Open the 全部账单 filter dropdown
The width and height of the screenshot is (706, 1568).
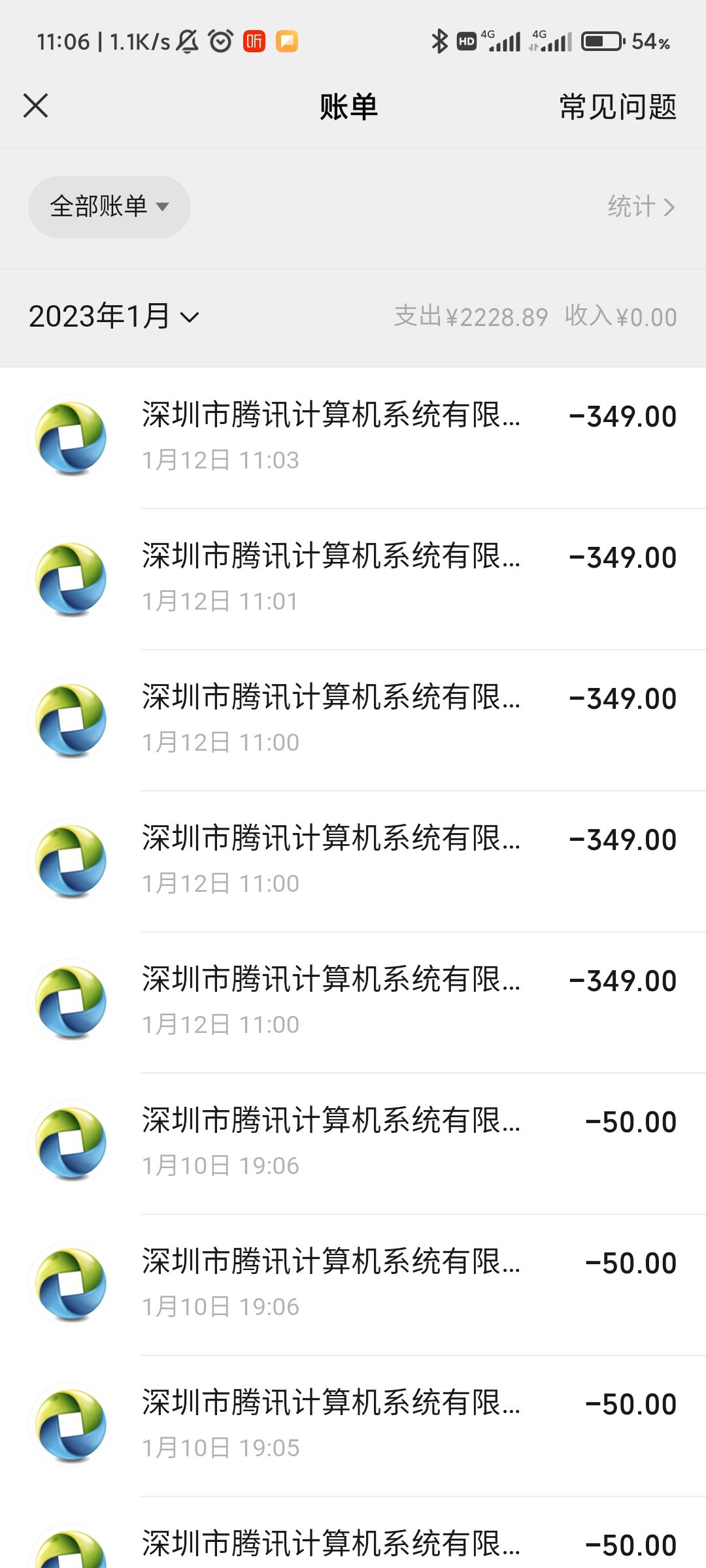(x=109, y=206)
